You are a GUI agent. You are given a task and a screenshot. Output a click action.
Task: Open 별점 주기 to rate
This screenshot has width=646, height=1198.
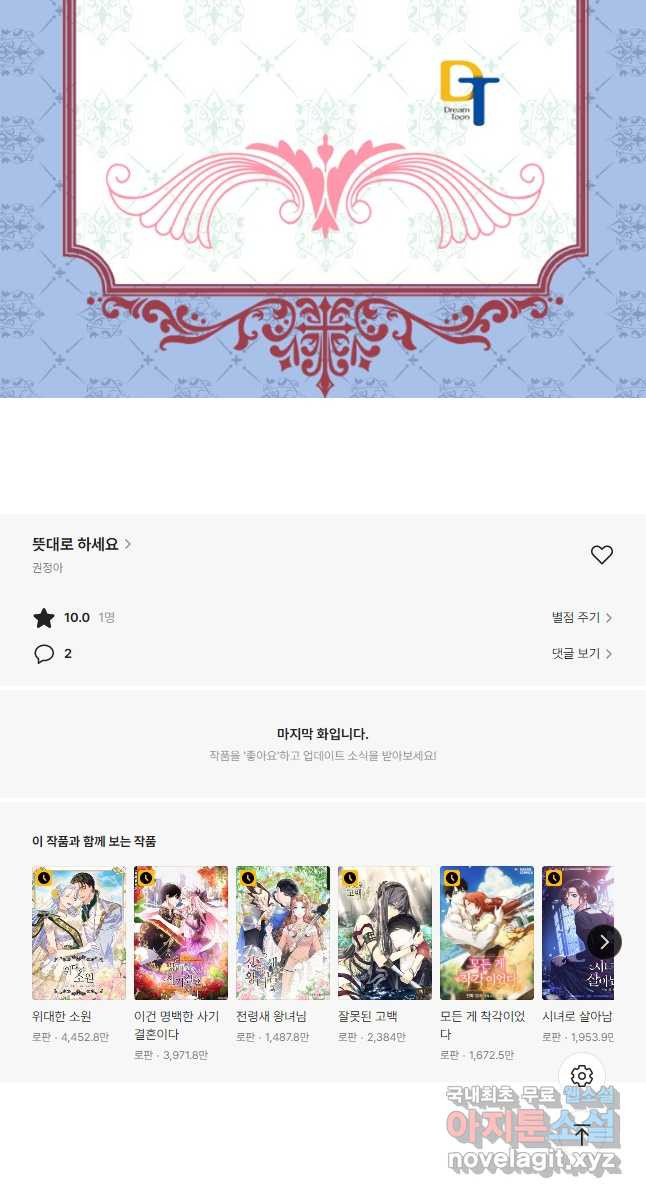click(x=581, y=618)
